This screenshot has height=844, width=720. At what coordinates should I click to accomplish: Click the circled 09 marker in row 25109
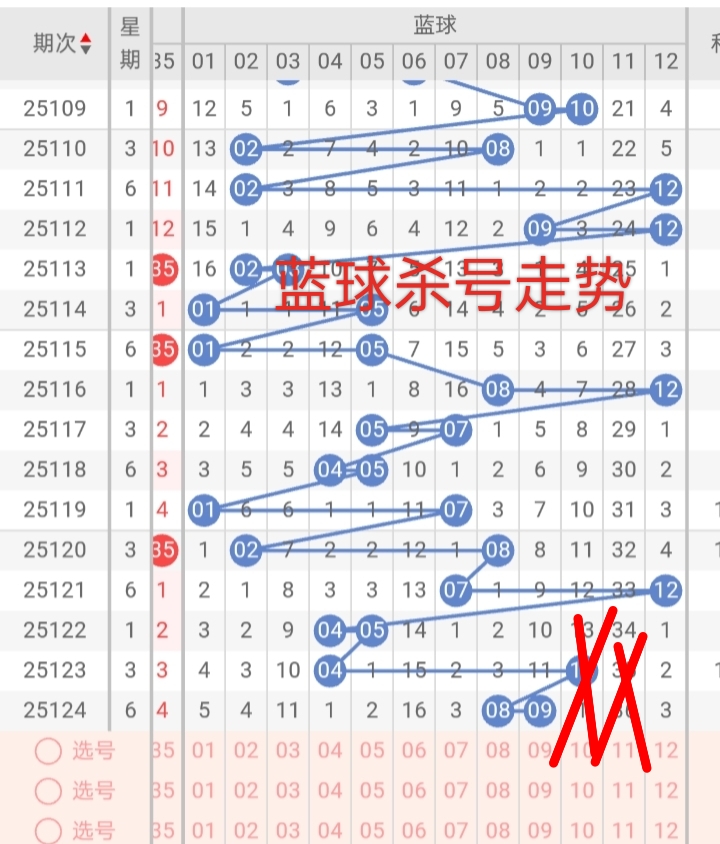539,108
